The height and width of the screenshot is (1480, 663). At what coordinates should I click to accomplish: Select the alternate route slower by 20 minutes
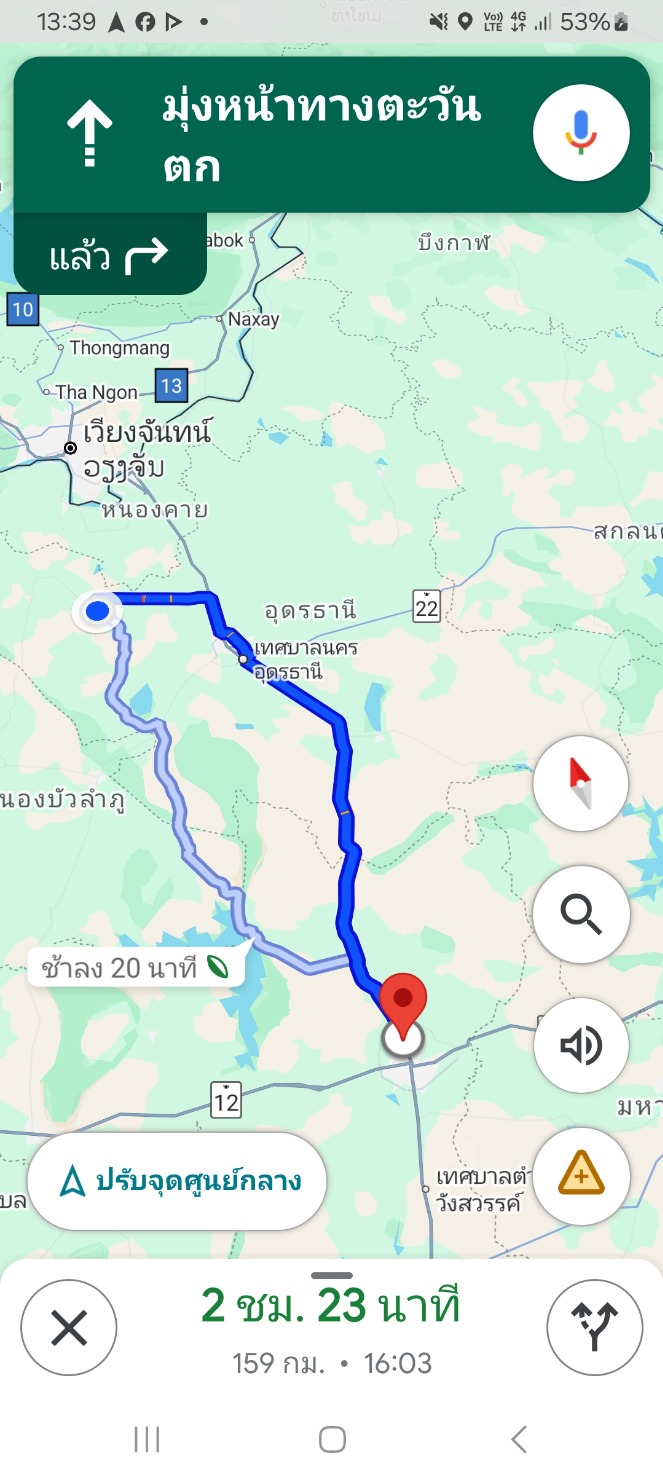[x=135, y=967]
